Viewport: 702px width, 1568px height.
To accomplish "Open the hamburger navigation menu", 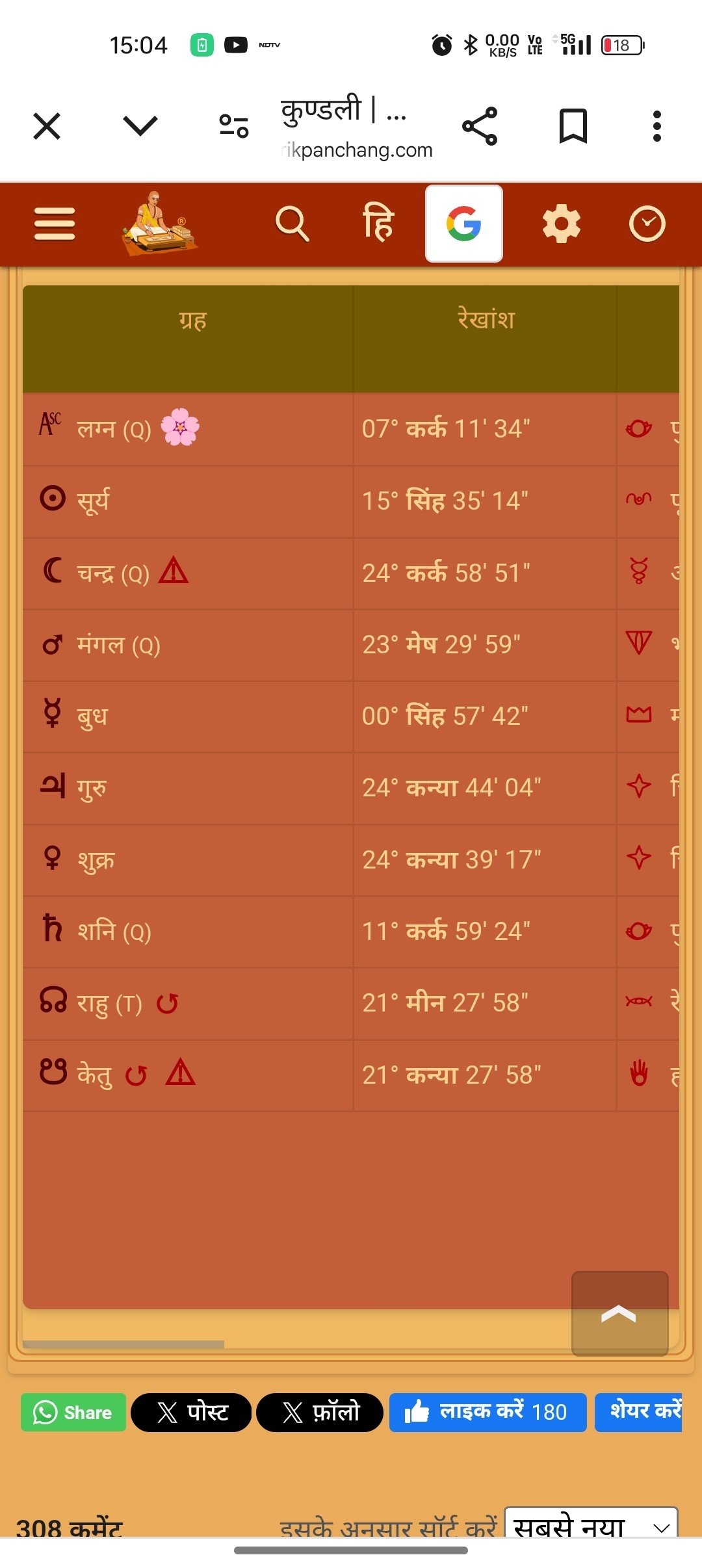I will point(55,224).
